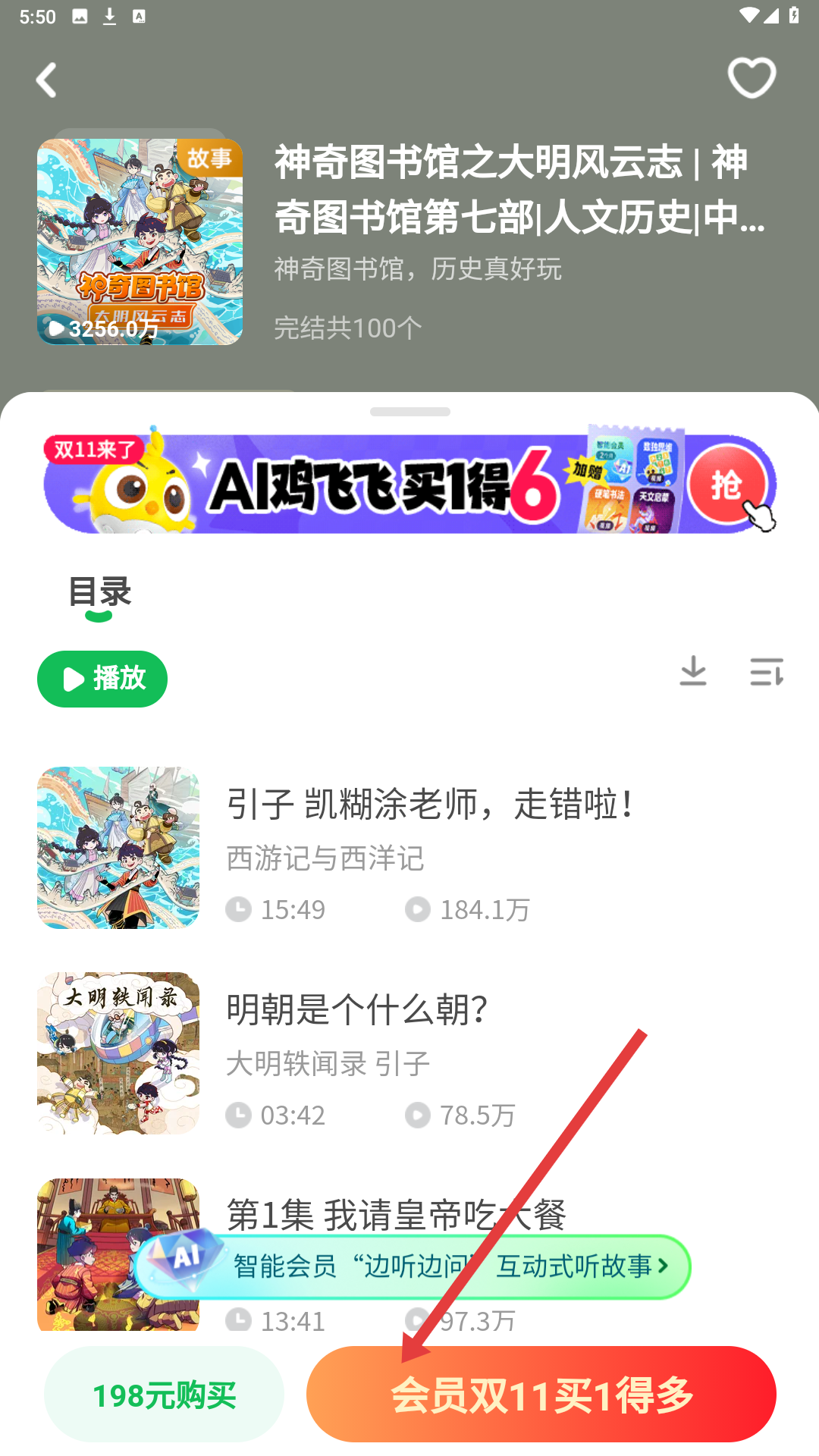This screenshot has height=1456, width=819.
Task: Select the 目录 tab
Action: click(x=99, y=593)
